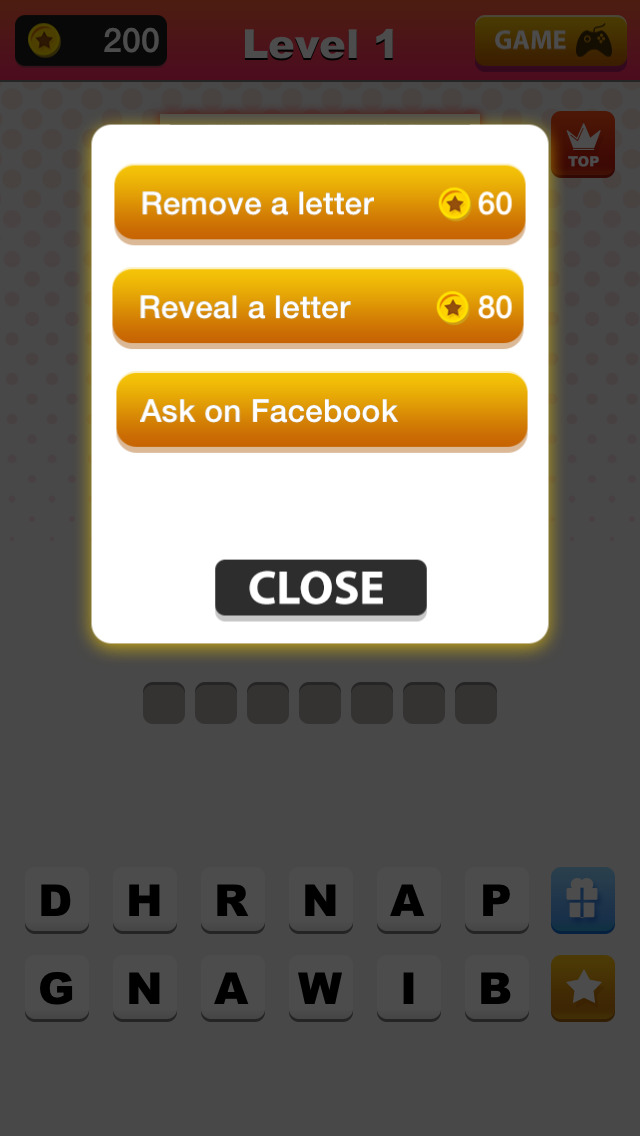Buy the Reveal a letter hint for 80 coins

tap(318, 307)
